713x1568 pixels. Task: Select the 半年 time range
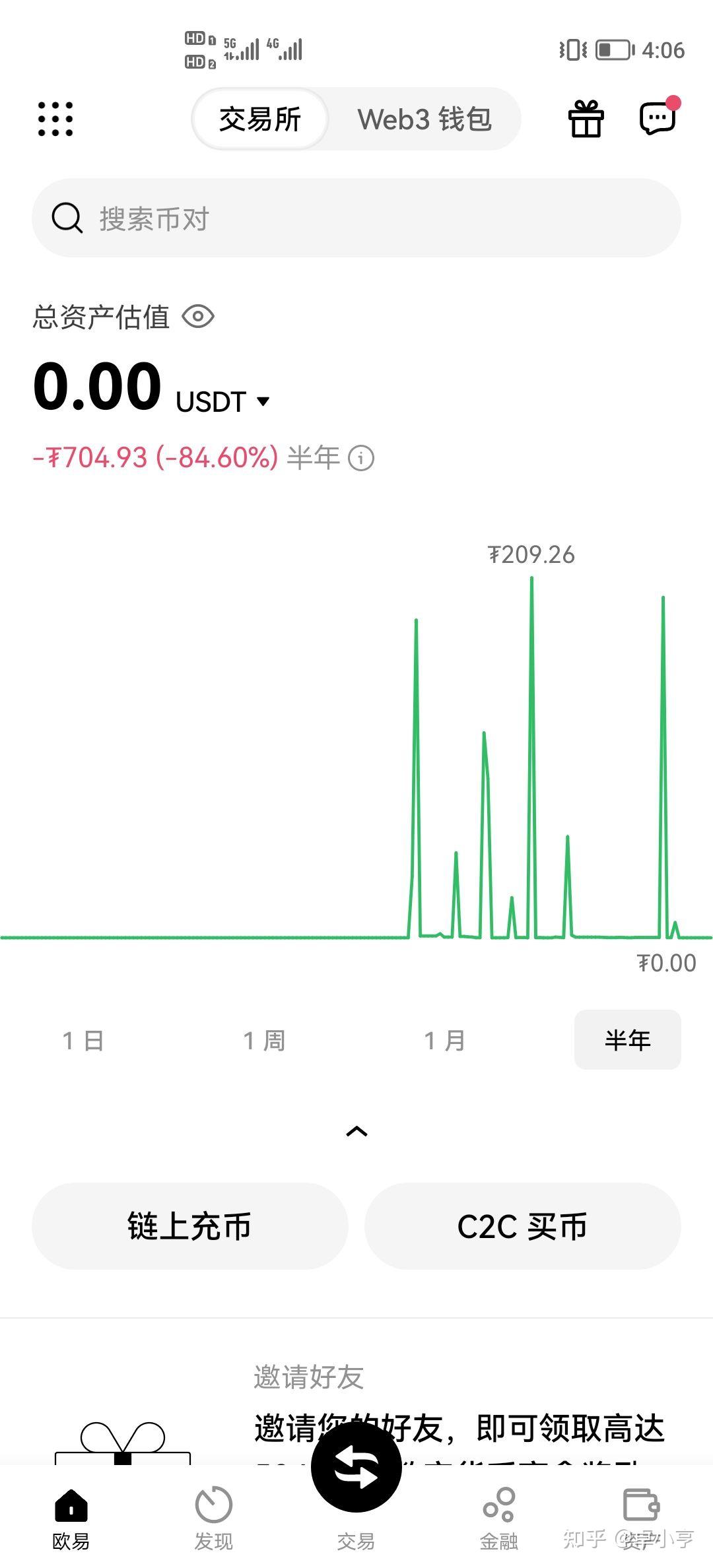(627, 1039)
